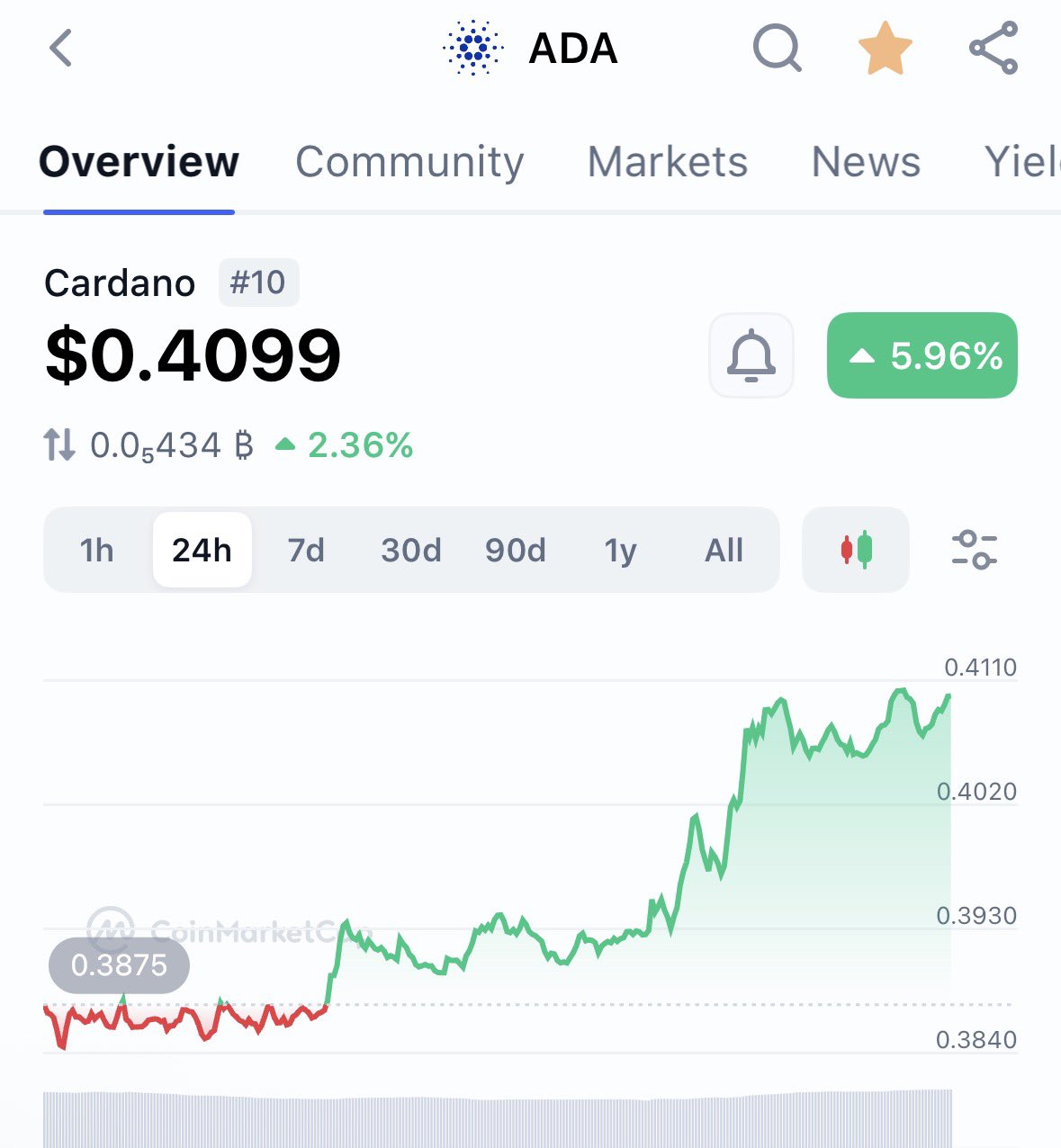Open the search magnifier icon
1061x1148 pixels.
(x=777, y=48)
